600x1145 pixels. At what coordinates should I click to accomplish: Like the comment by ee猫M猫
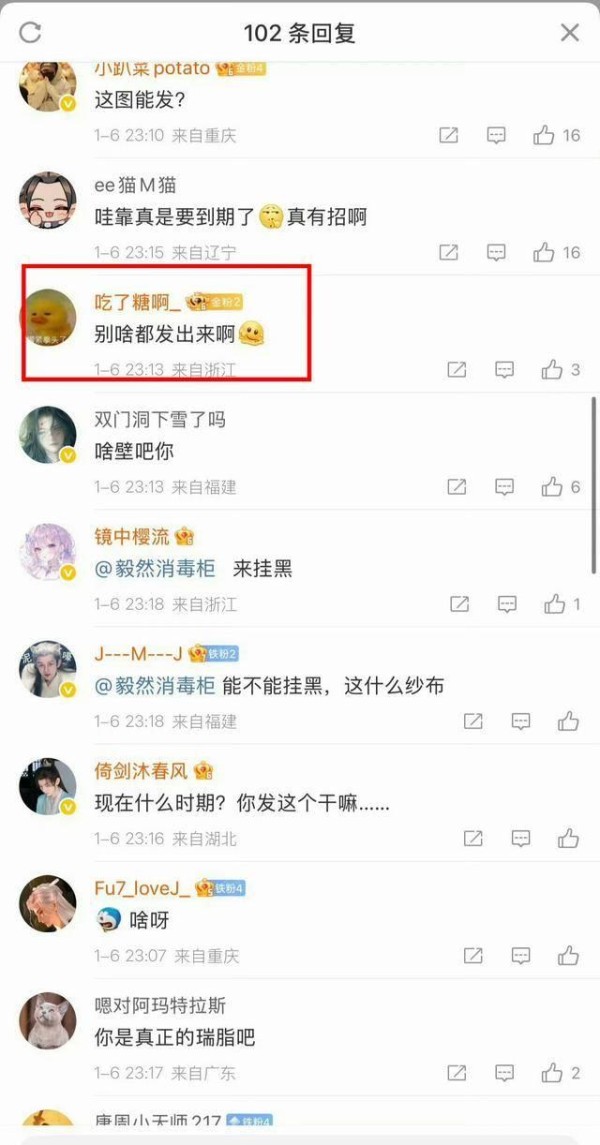pyautogui.click(x=544, y=253)
